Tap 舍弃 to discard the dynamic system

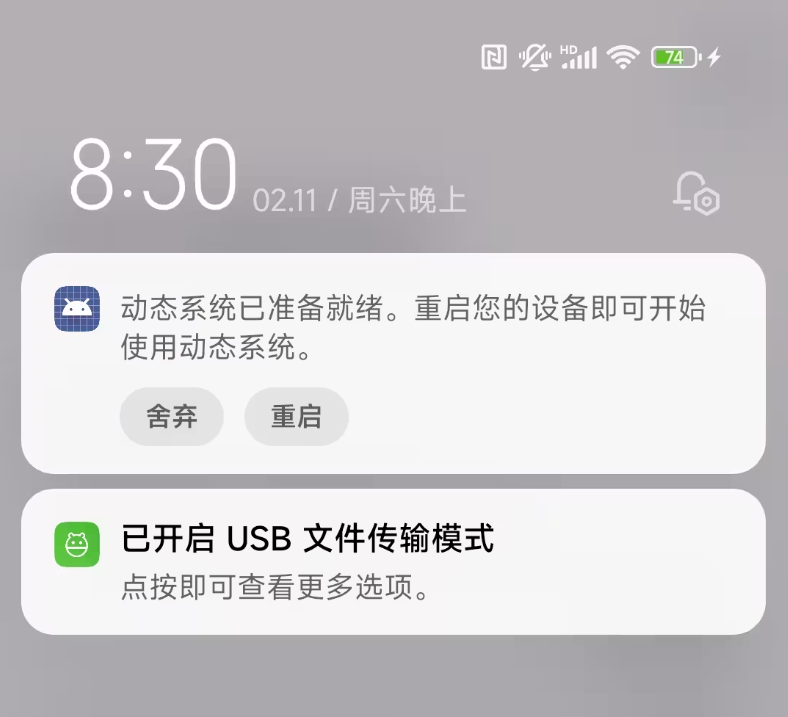click(171, 416)
